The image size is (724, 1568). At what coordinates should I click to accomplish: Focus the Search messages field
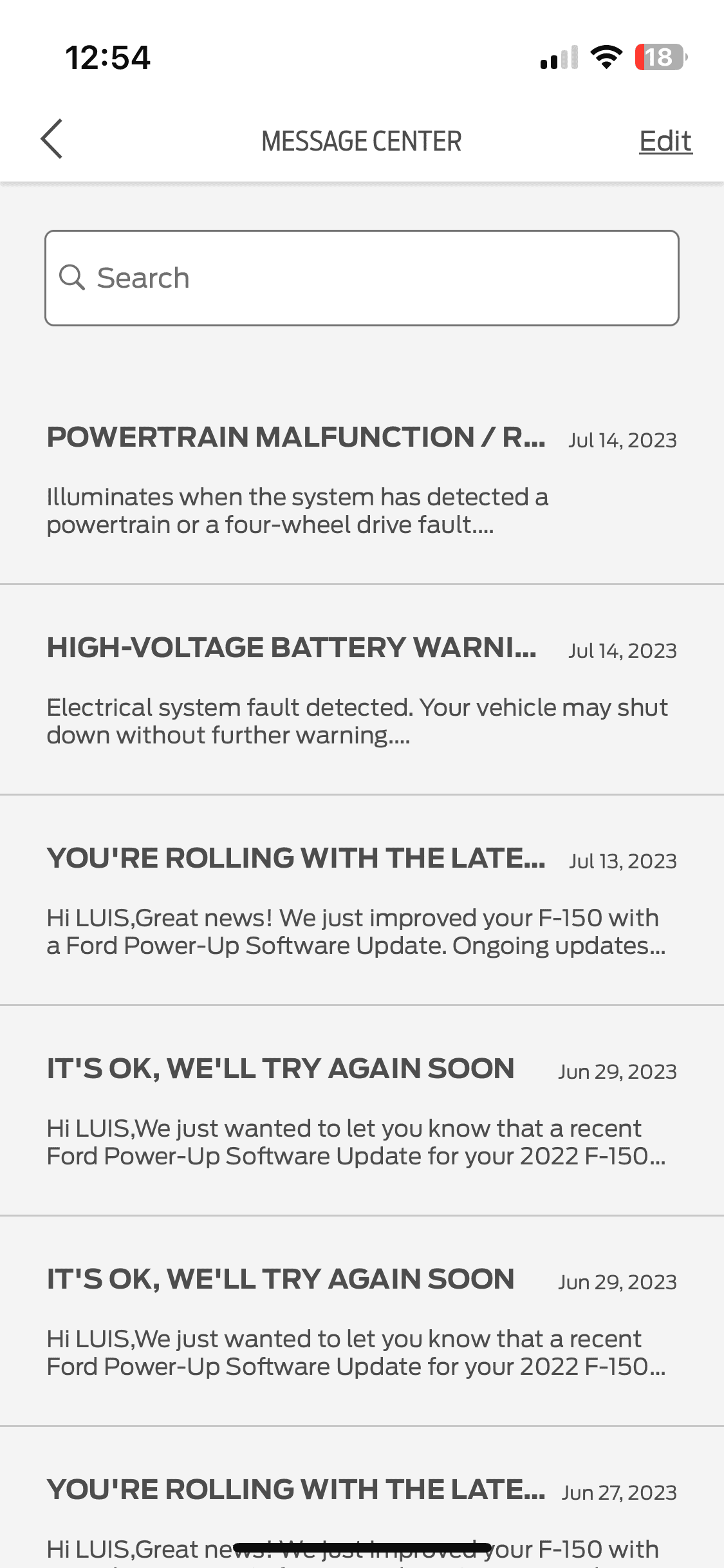[362, 278]
